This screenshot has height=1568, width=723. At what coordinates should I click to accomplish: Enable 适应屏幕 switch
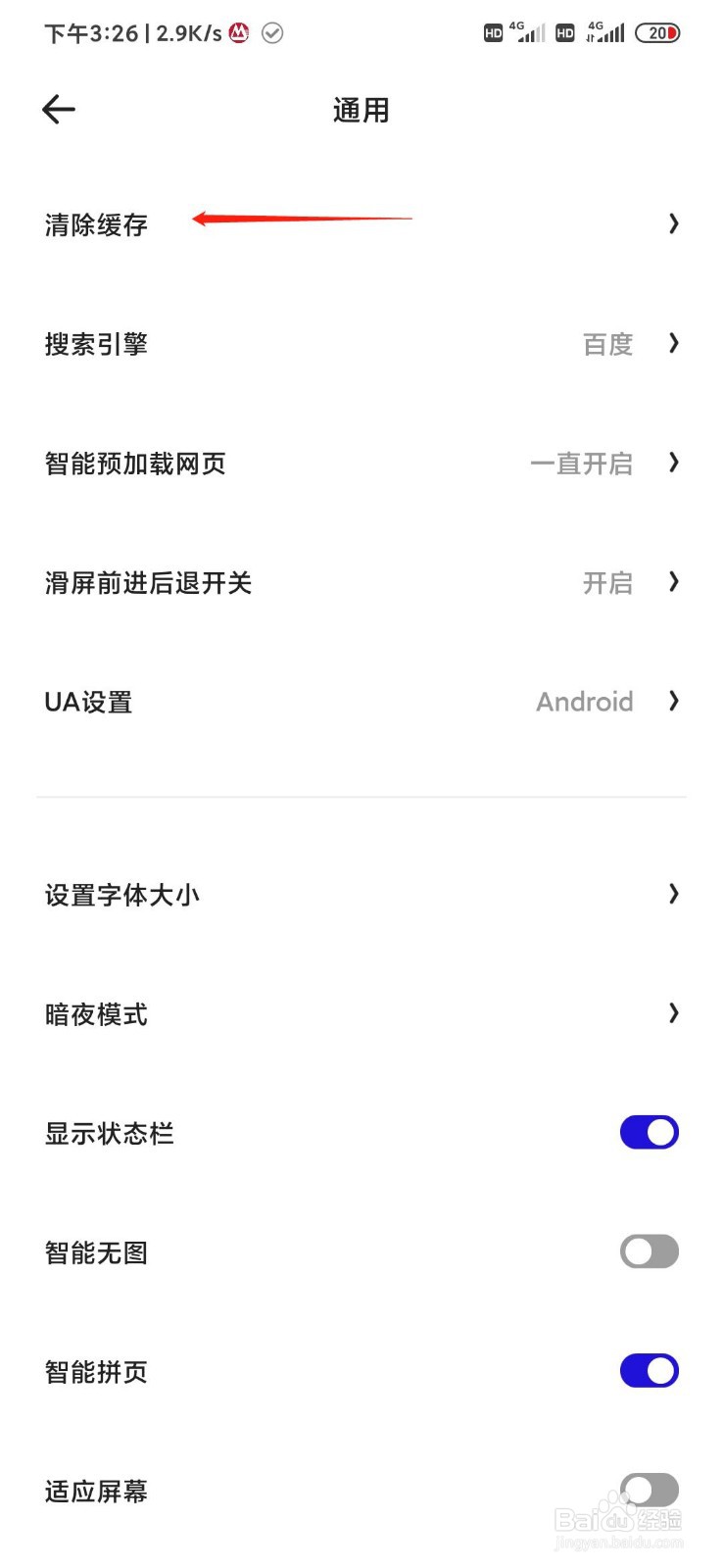pos(649,1491)
